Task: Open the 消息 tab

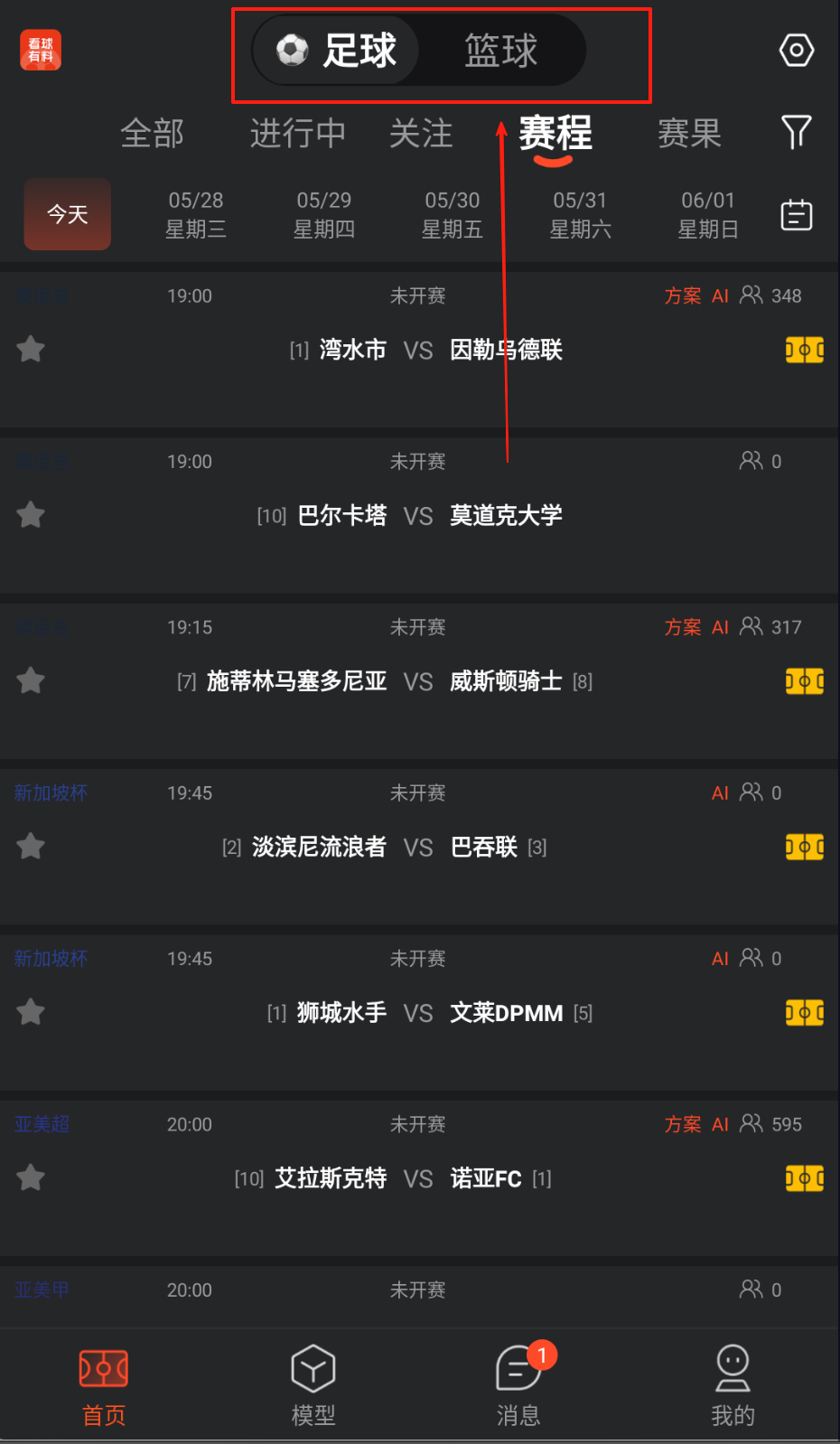Action: pos(518,1386)
